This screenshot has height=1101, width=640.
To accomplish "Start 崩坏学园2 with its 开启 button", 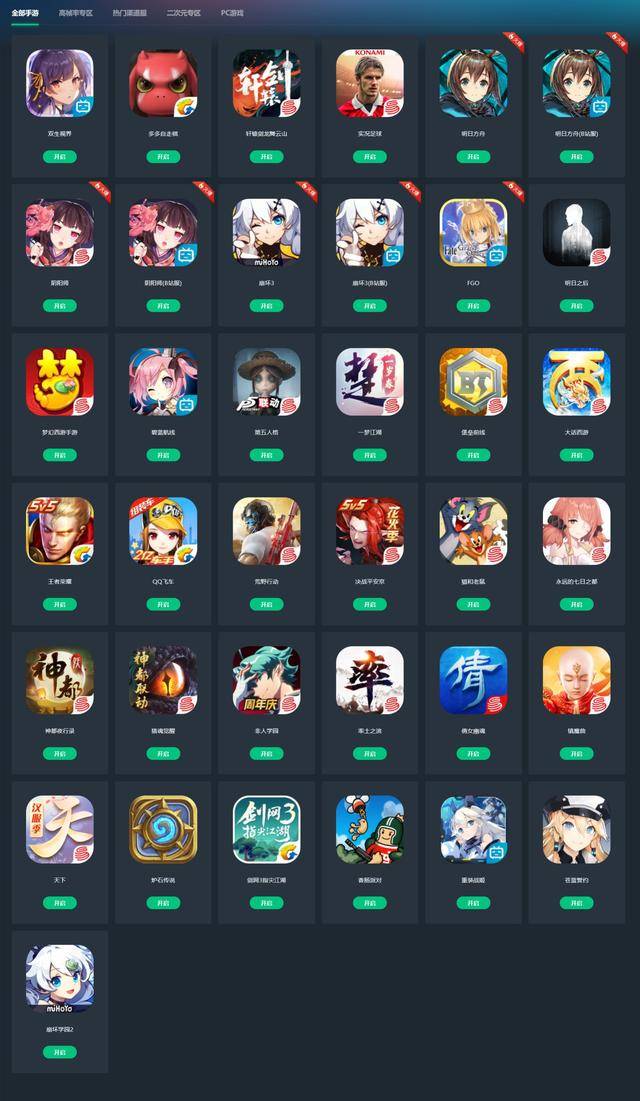I will (x=60, y=1052).
